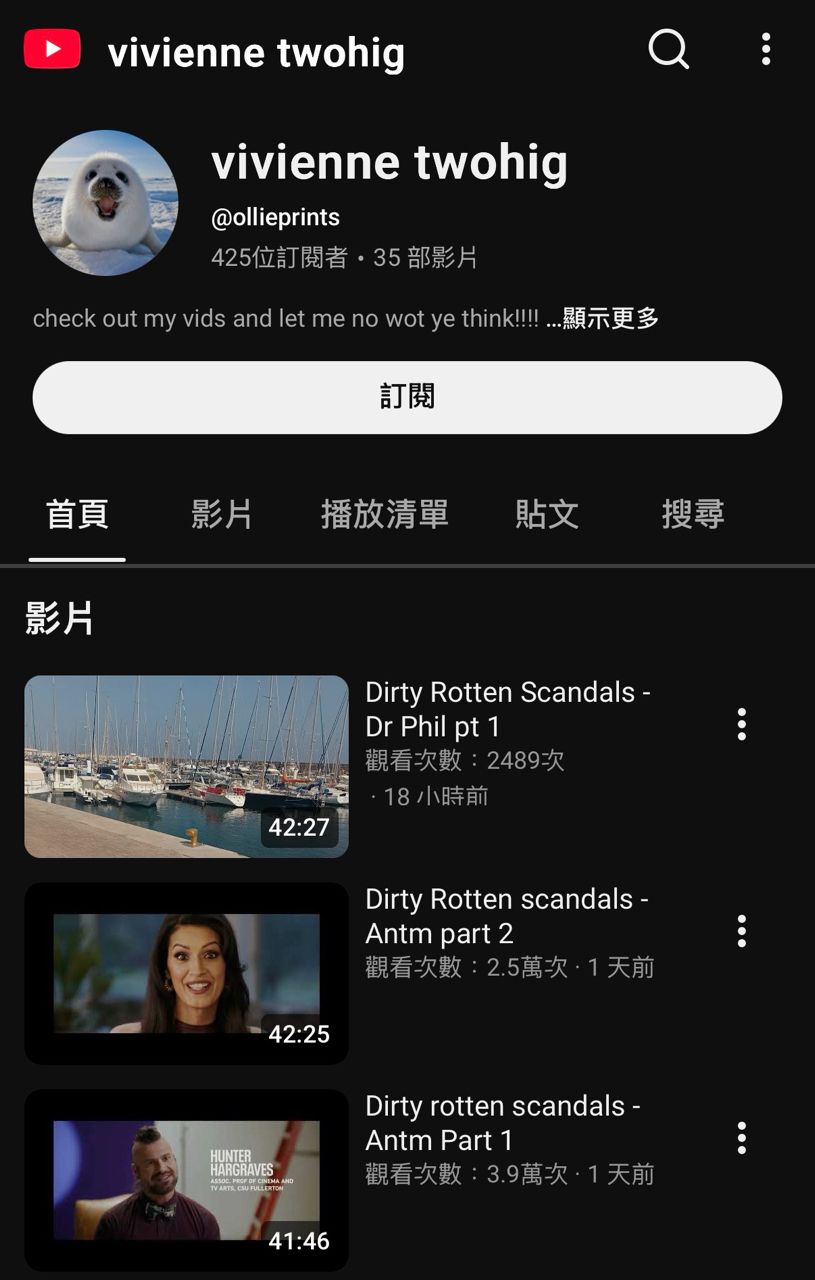Open options for Antm part 2 video

tap(741, 931)
